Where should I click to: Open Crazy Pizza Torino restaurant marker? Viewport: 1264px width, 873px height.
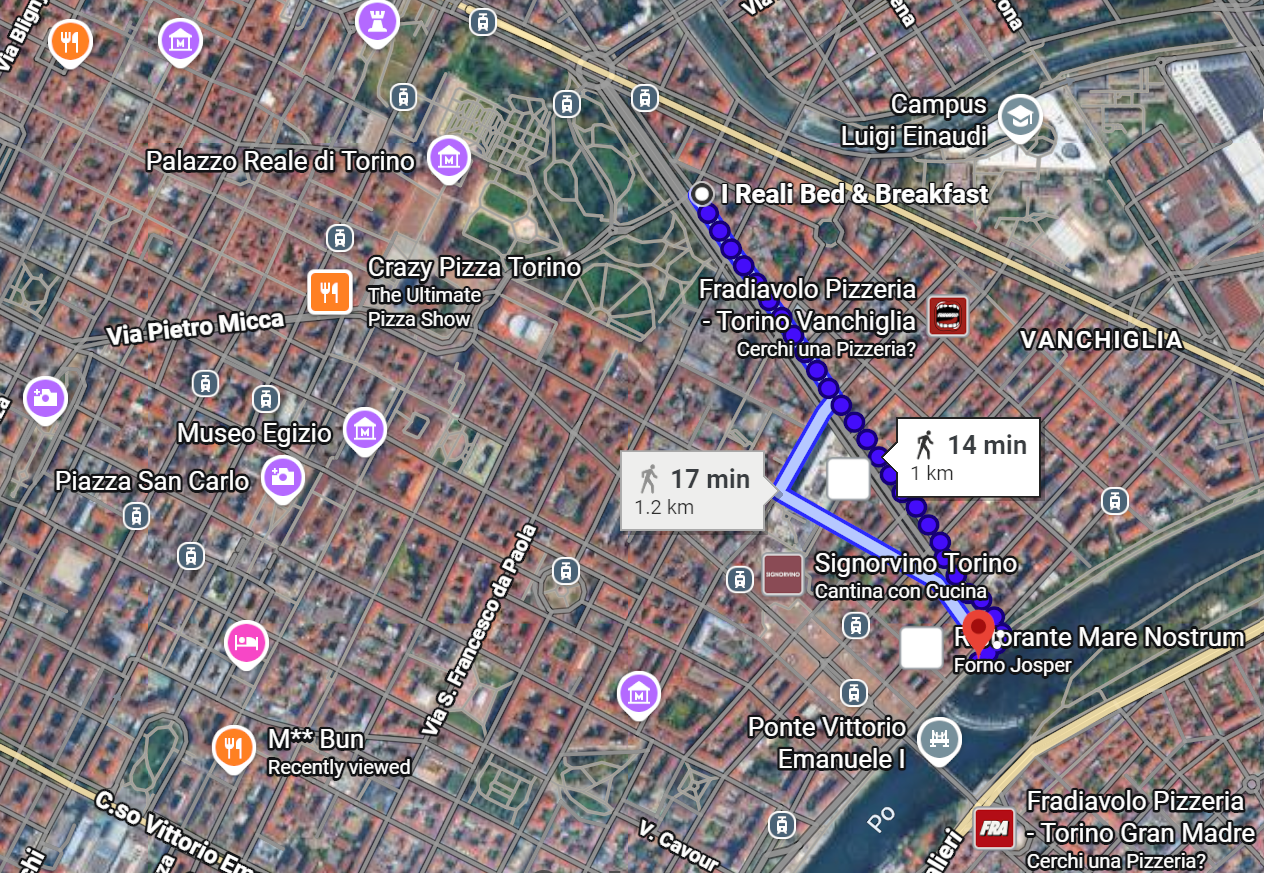[331, 292]
